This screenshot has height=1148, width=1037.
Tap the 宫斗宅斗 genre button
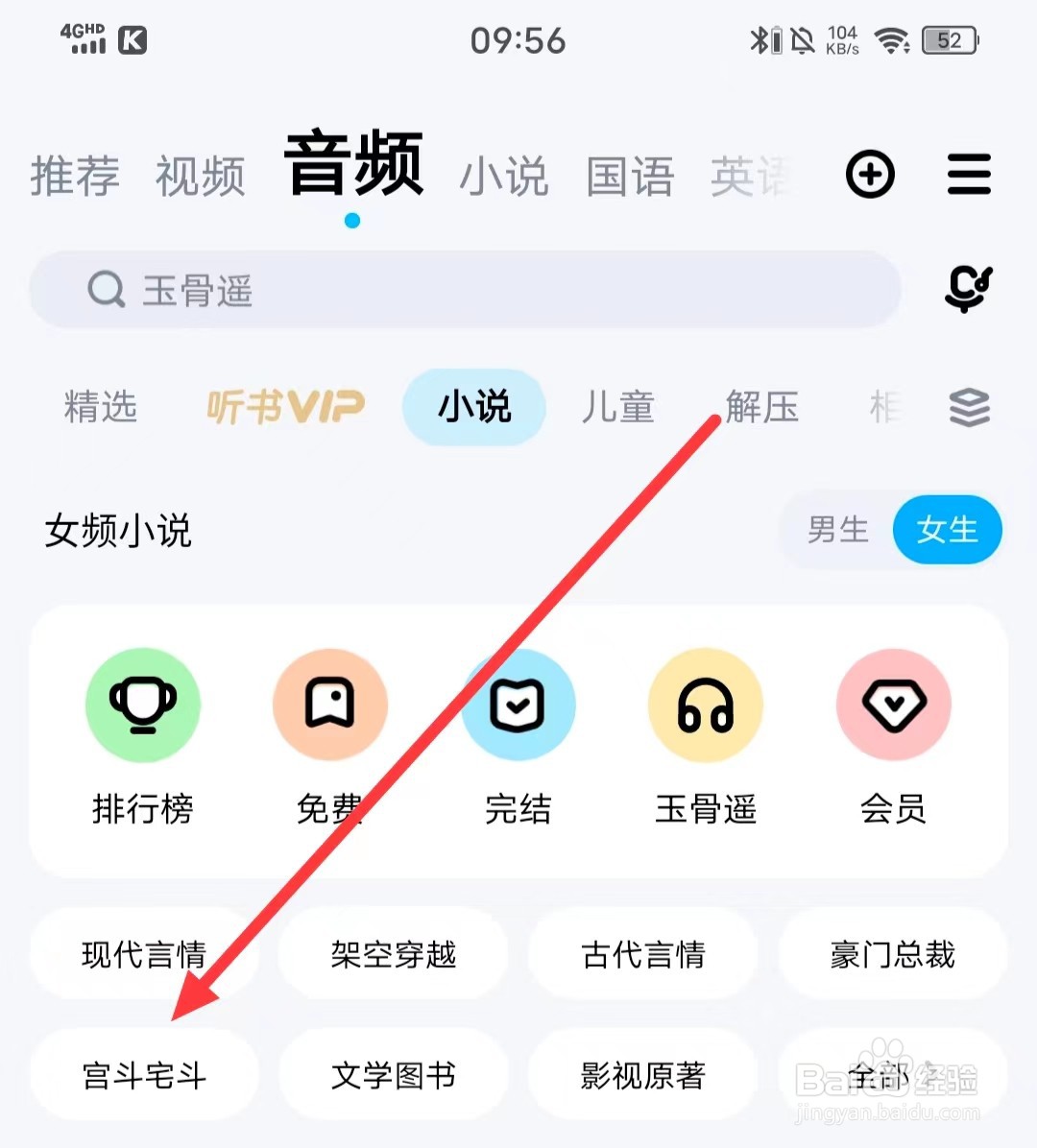click(144, 1074)
